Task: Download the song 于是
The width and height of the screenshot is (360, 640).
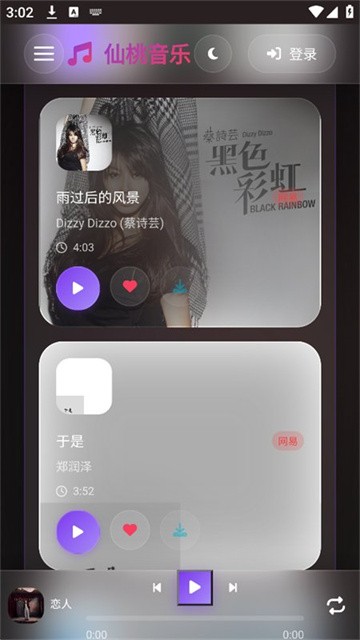Action: (180, 530)
